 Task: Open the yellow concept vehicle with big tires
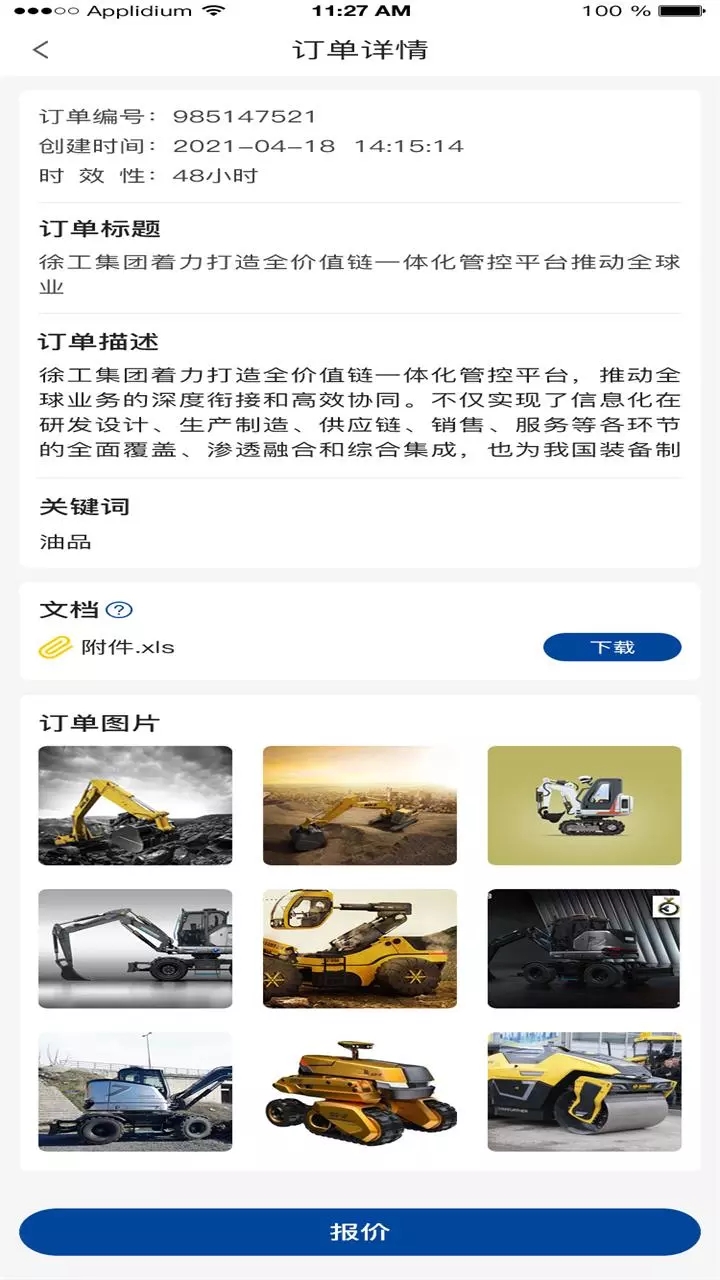click(360, 948)
